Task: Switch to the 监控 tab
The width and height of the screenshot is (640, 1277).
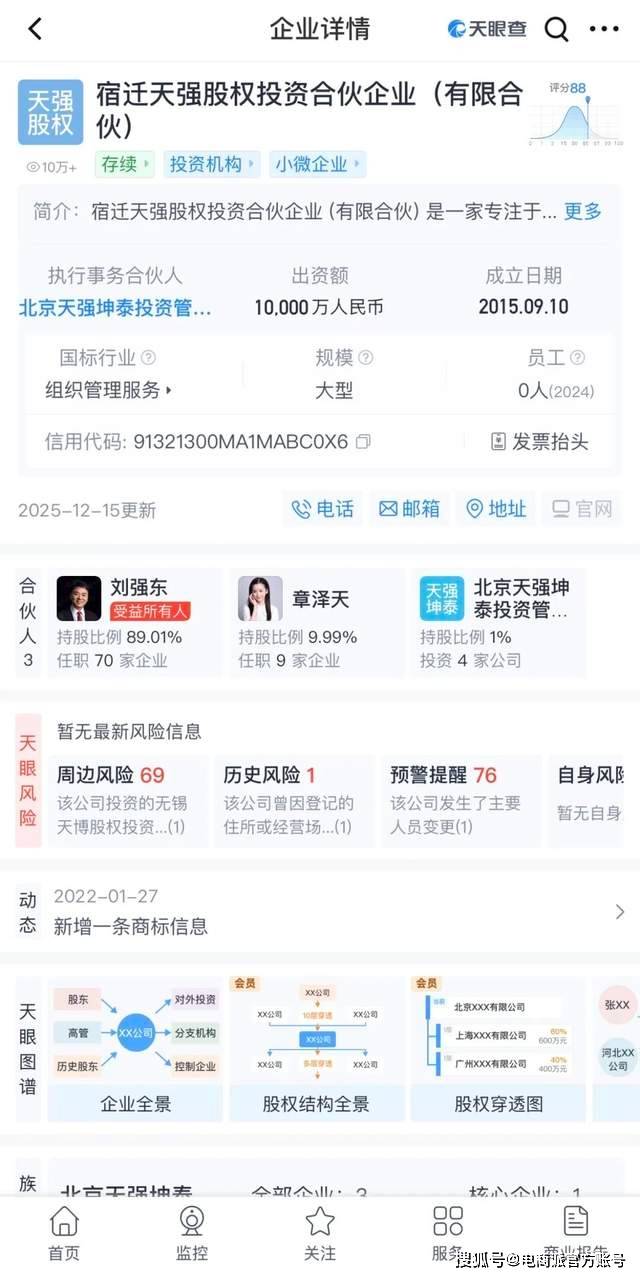Action: click(192, 1233)
